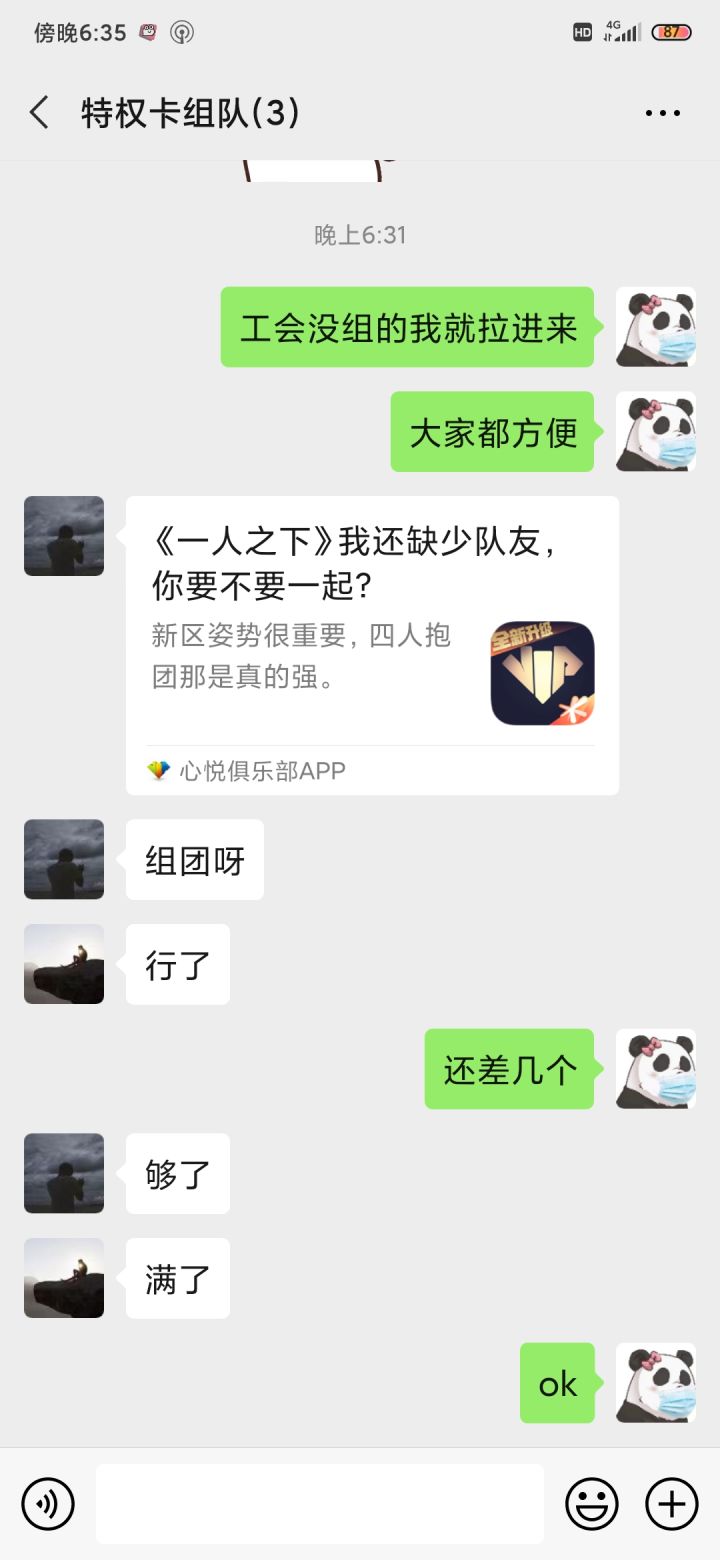This screenshot has width=720, height=1560.
Task: Tap the back arrow to exit chat
Action: (x=38, y=112)
